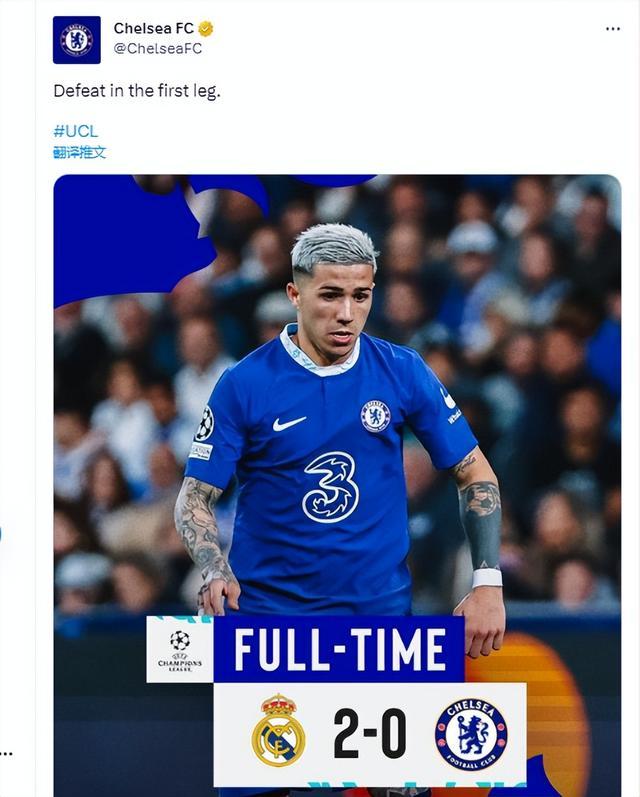
Task: Open the Chelsea FC account name
Action: (153, 29)
